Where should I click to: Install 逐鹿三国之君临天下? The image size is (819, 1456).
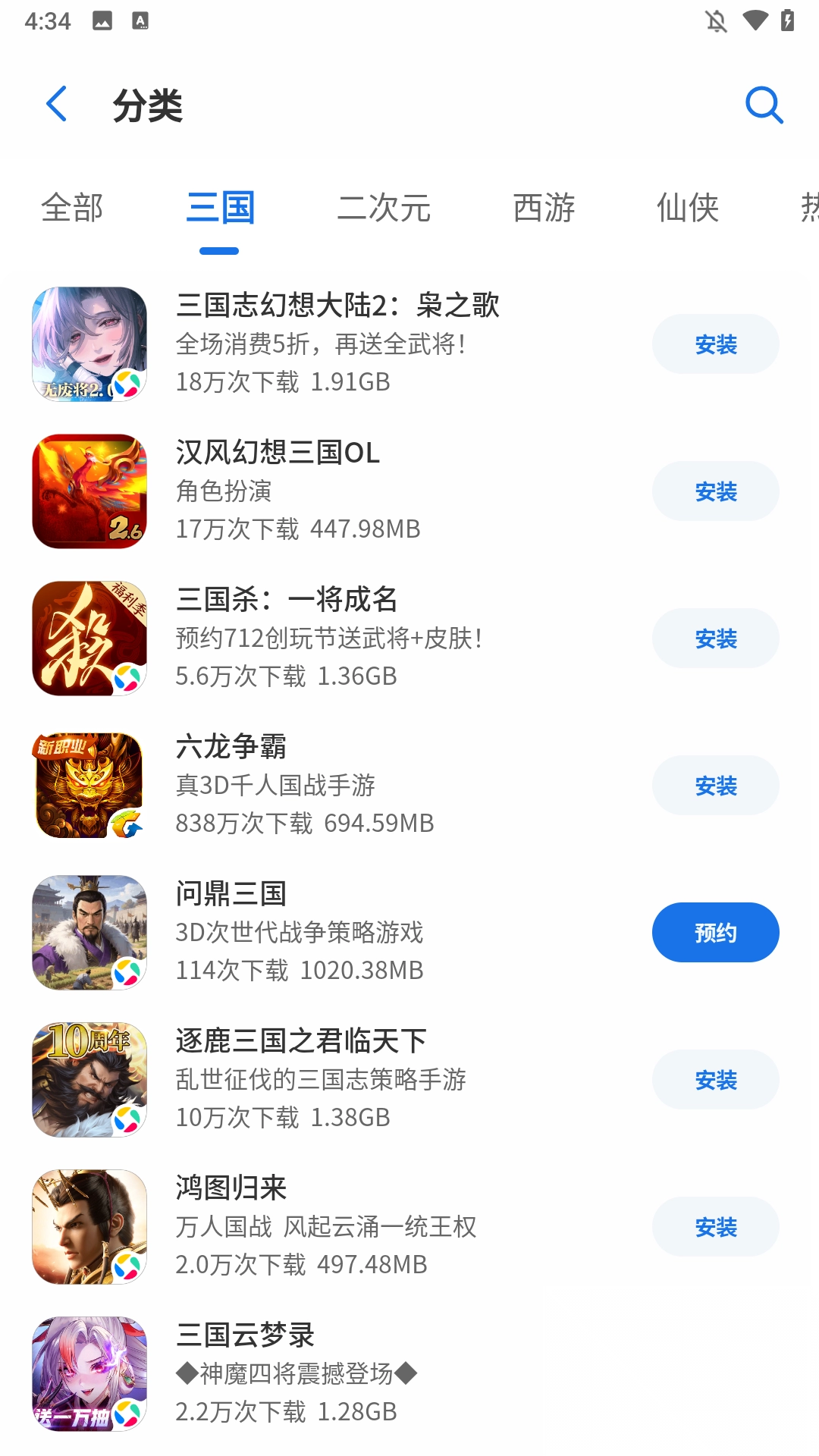tap(715, 1080)
